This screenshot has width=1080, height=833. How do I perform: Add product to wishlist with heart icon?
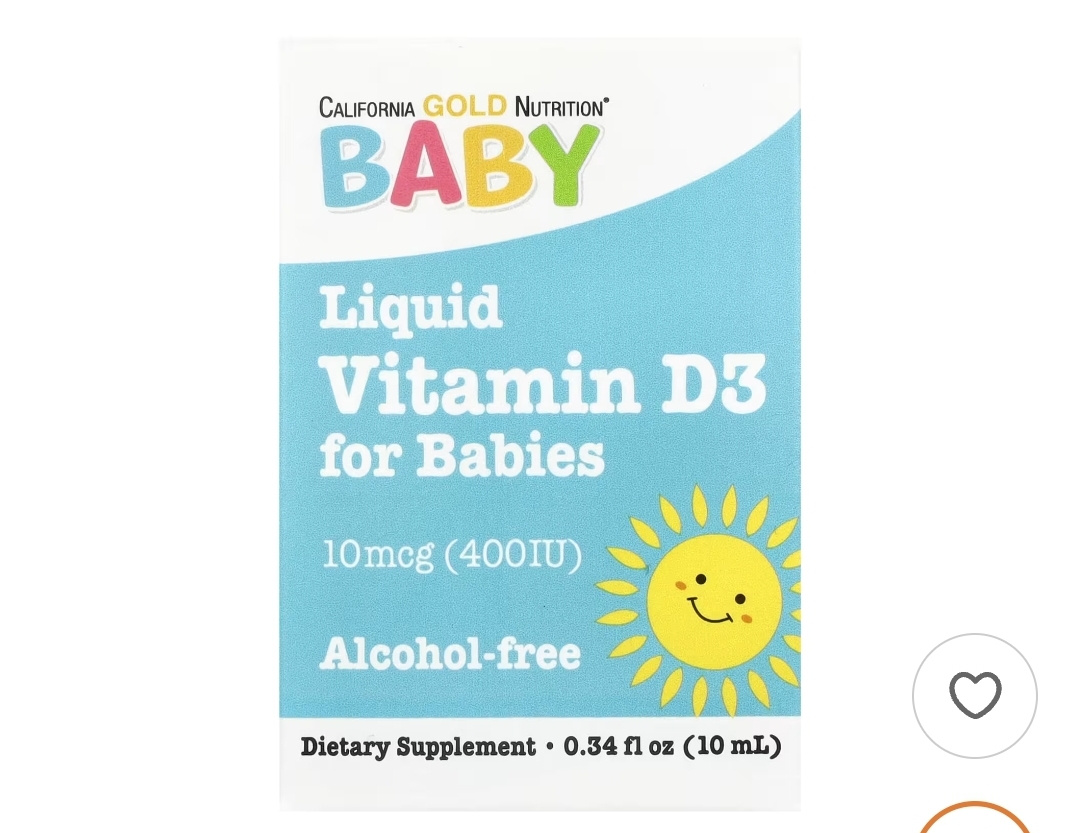[x=974, y=695]
